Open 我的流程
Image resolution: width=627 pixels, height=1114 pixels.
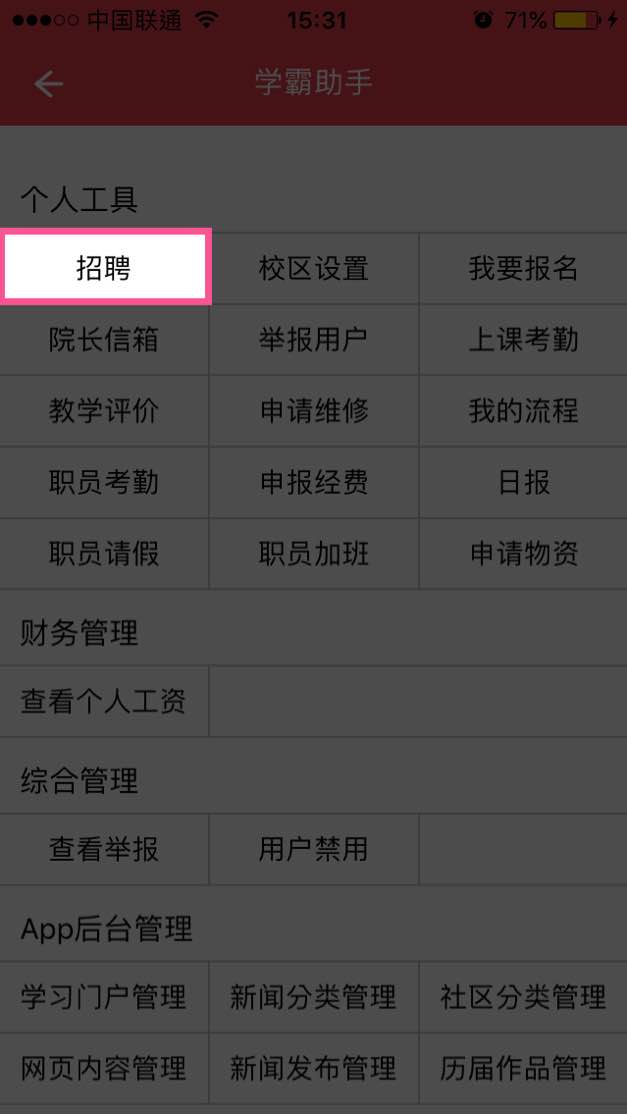(523, 411)
